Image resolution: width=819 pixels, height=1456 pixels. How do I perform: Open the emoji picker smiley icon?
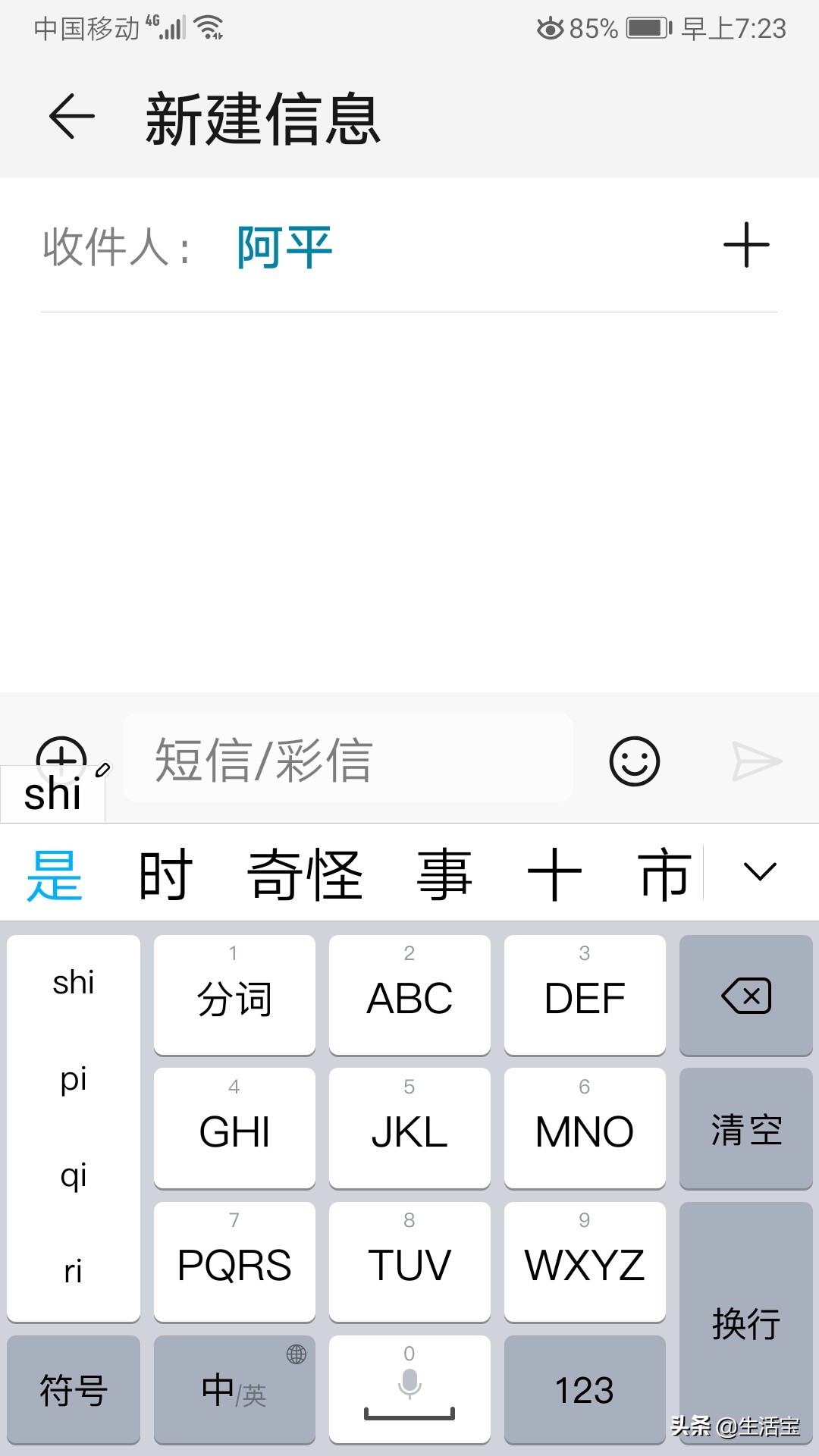(x=634, y=761)
